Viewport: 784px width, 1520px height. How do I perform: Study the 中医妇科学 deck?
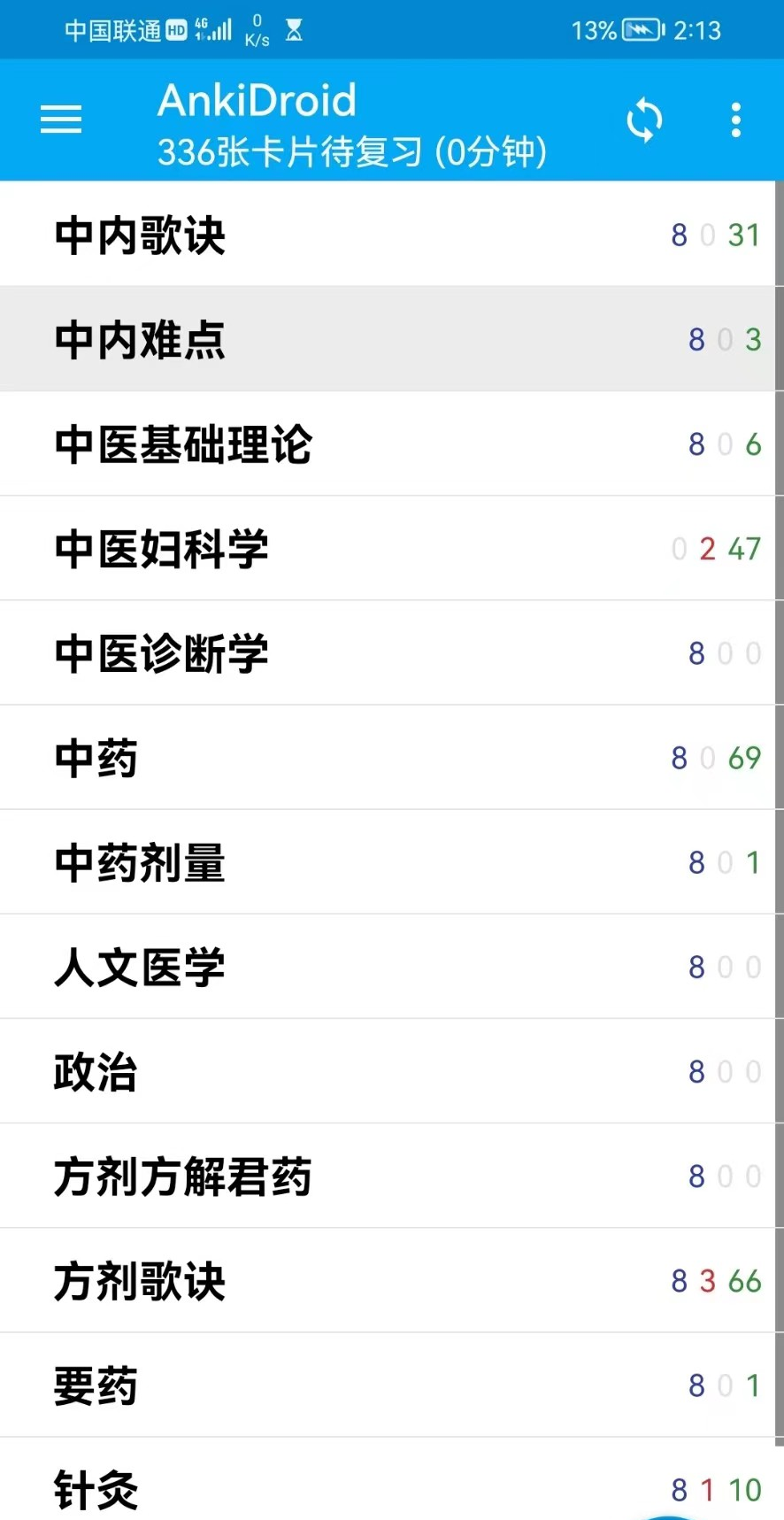[x=388, y=548]
